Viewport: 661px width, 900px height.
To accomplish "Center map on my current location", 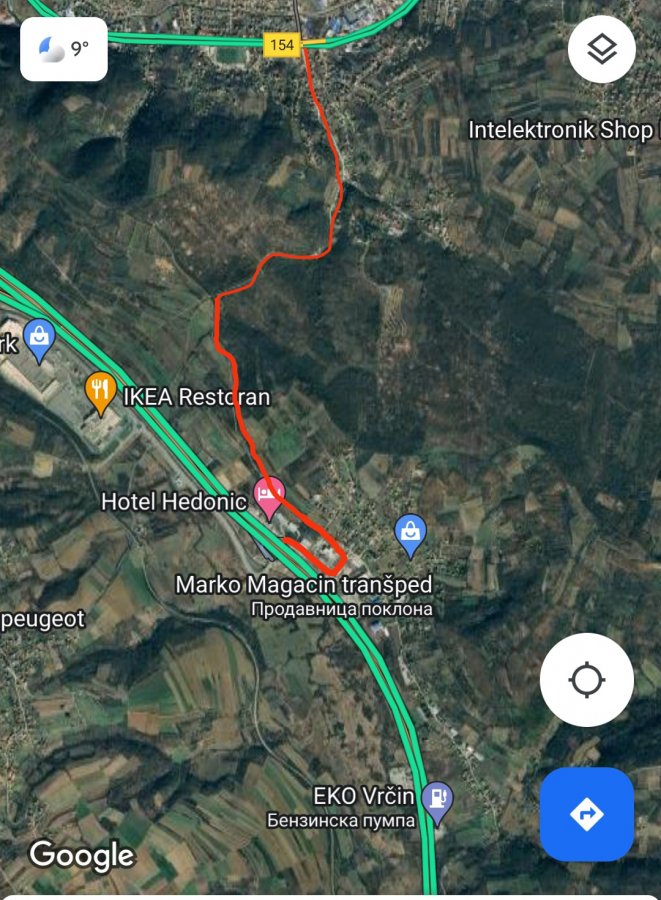I will pyautogui.click(x=586, y=680).
